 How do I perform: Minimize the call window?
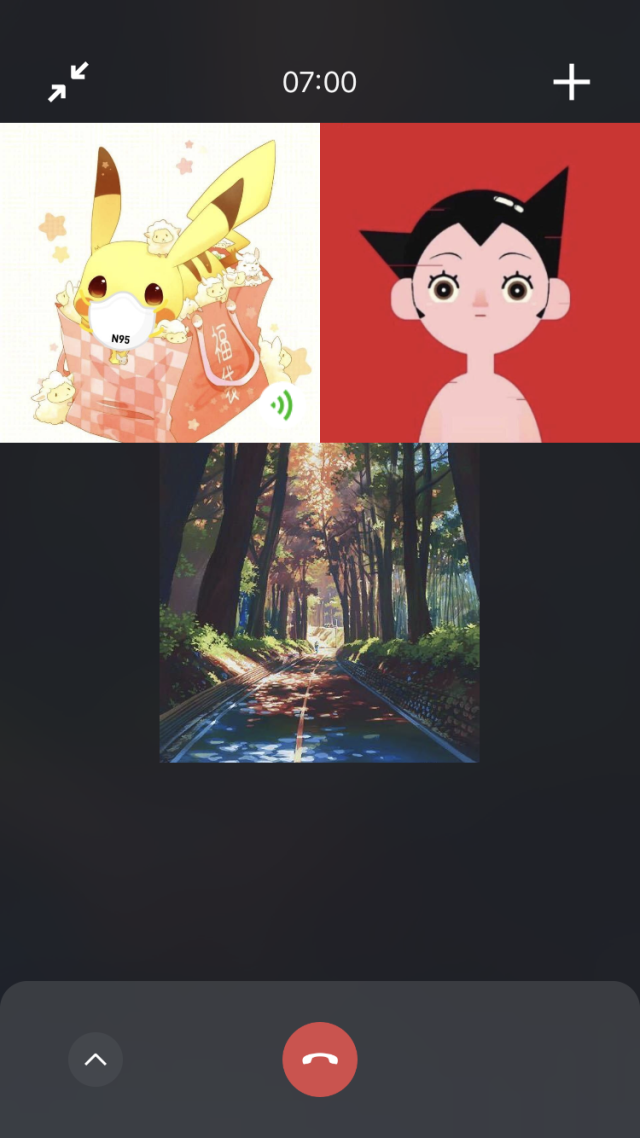click(x=68, y=82)
